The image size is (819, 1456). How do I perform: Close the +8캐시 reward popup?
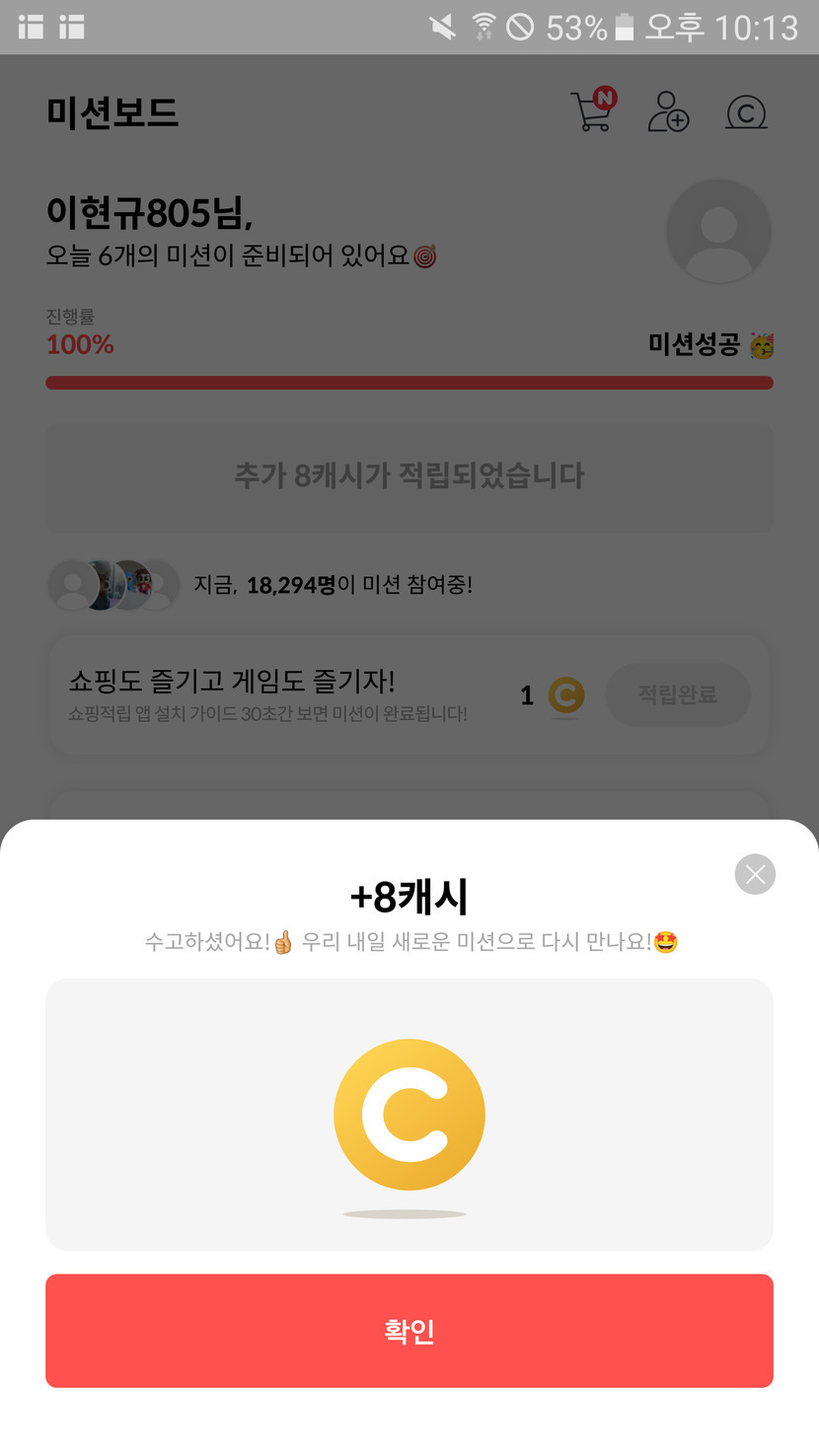tap(755, 874)
